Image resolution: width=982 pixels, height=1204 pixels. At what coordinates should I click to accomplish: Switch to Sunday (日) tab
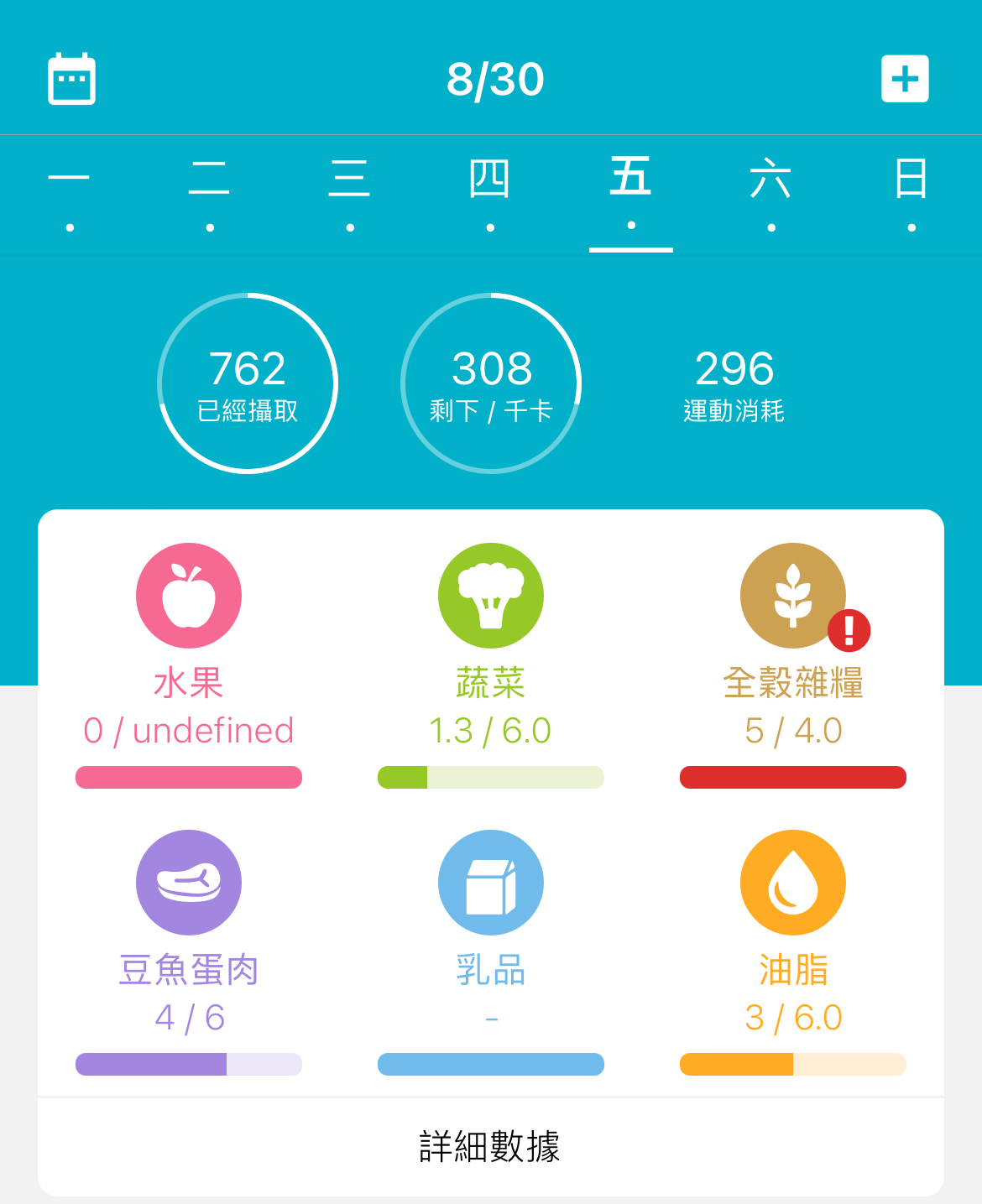pyautogui.click(x=911, y=193)
